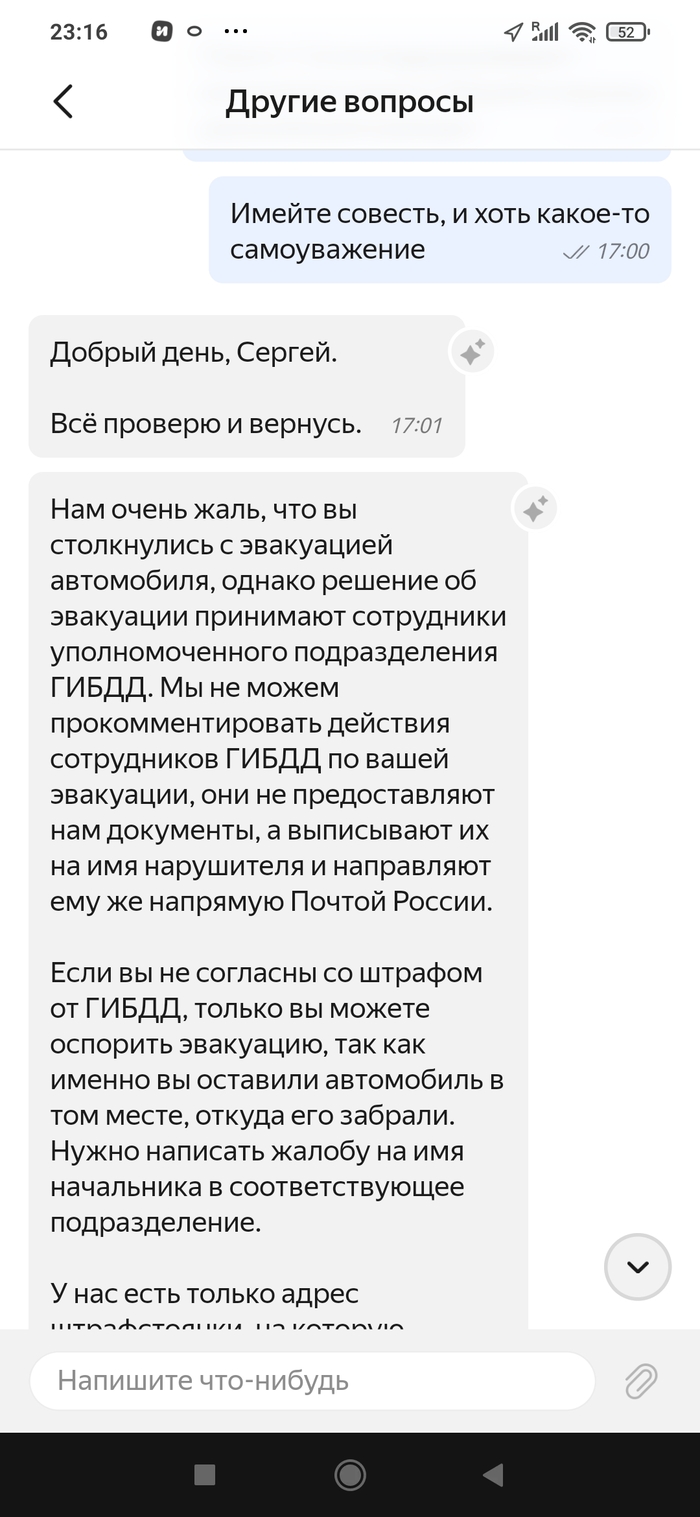Go back from Другие вопросы chat

pos(63,102)
